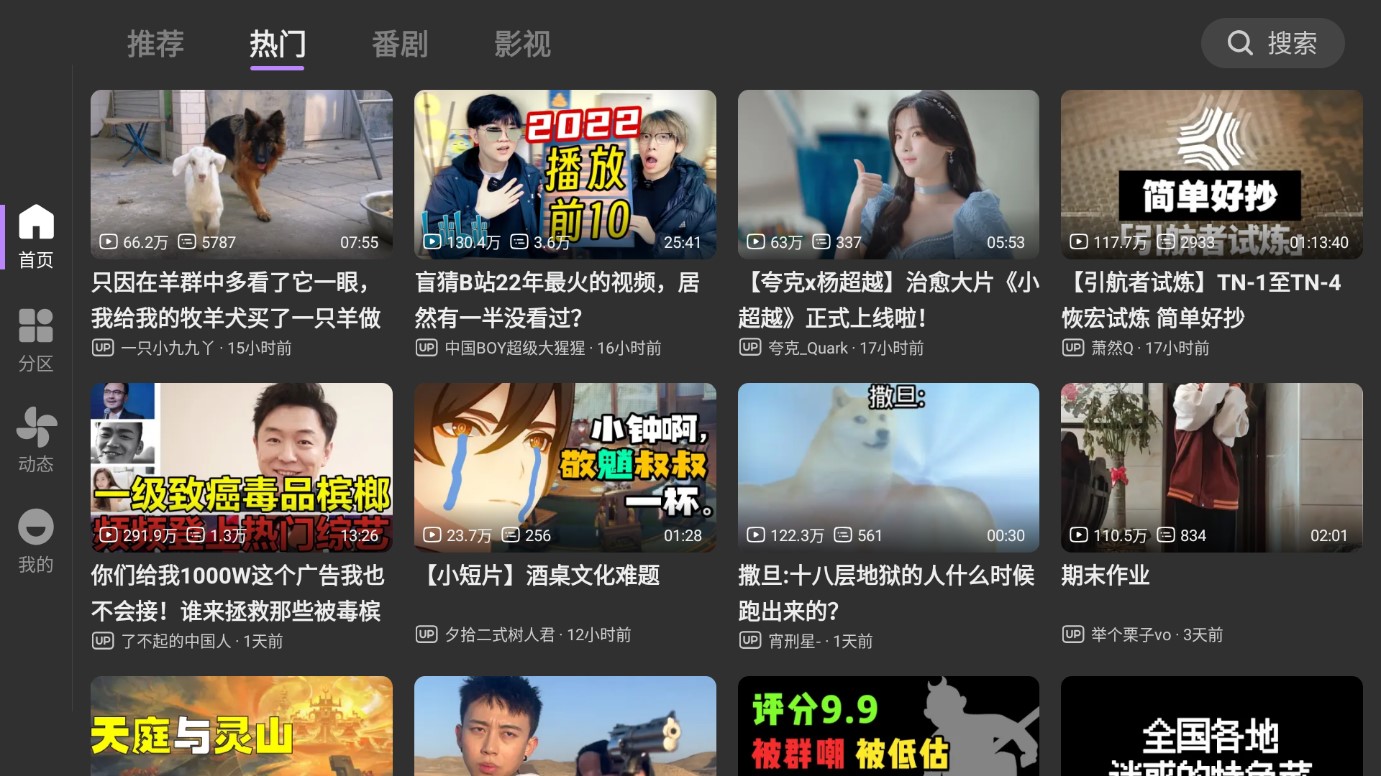Open 首页 in the side navigation
This screenshot has height=776, width=1381.
tap(36, 237)
